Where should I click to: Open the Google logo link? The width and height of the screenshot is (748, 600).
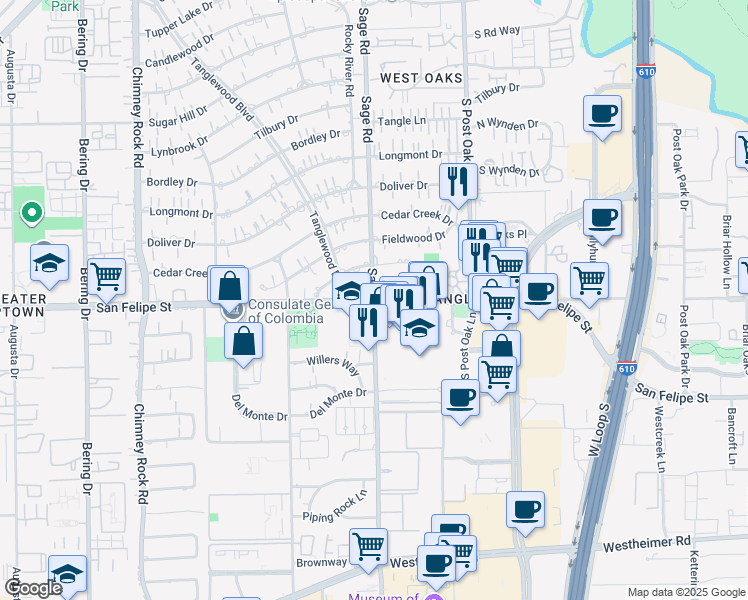point(33,588)
